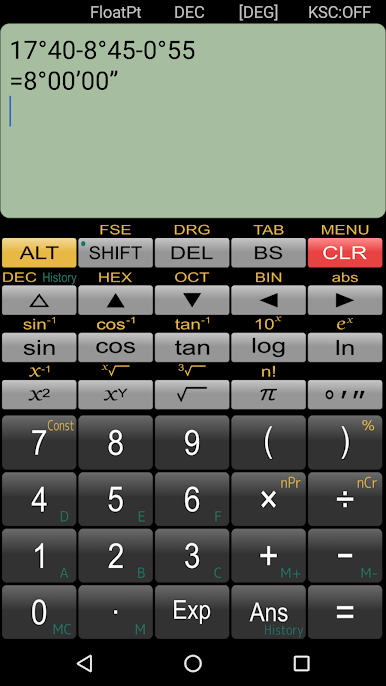Insert the cos function
The width and height of the screenshot is (386, 686).
(x=116, y=347)
